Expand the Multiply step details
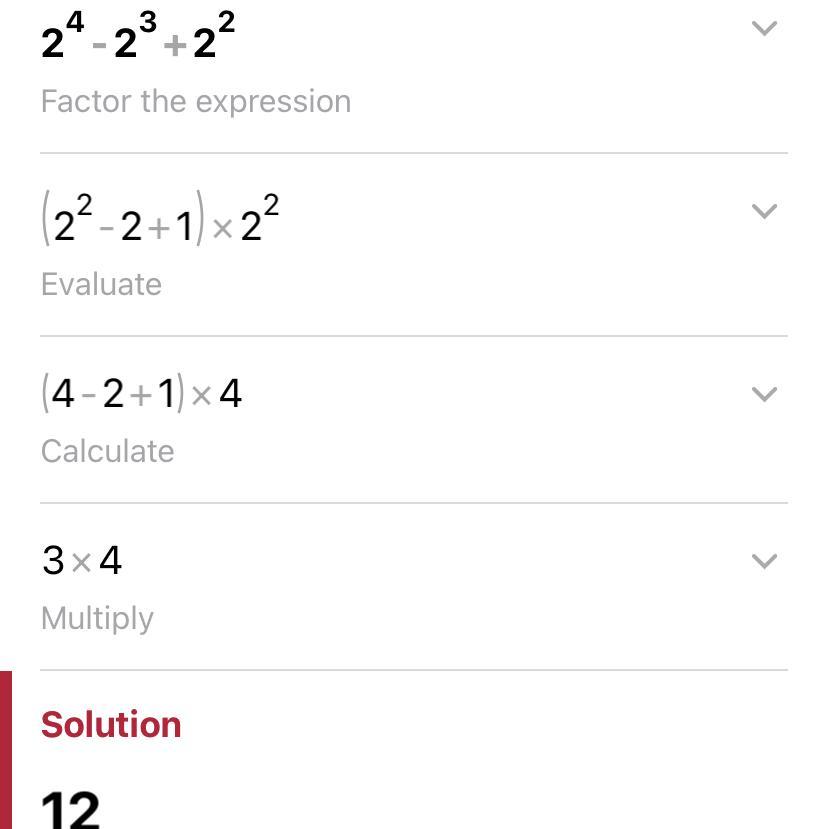The width and height of the screenshot is (828, 829). click(x=763, y=561)
